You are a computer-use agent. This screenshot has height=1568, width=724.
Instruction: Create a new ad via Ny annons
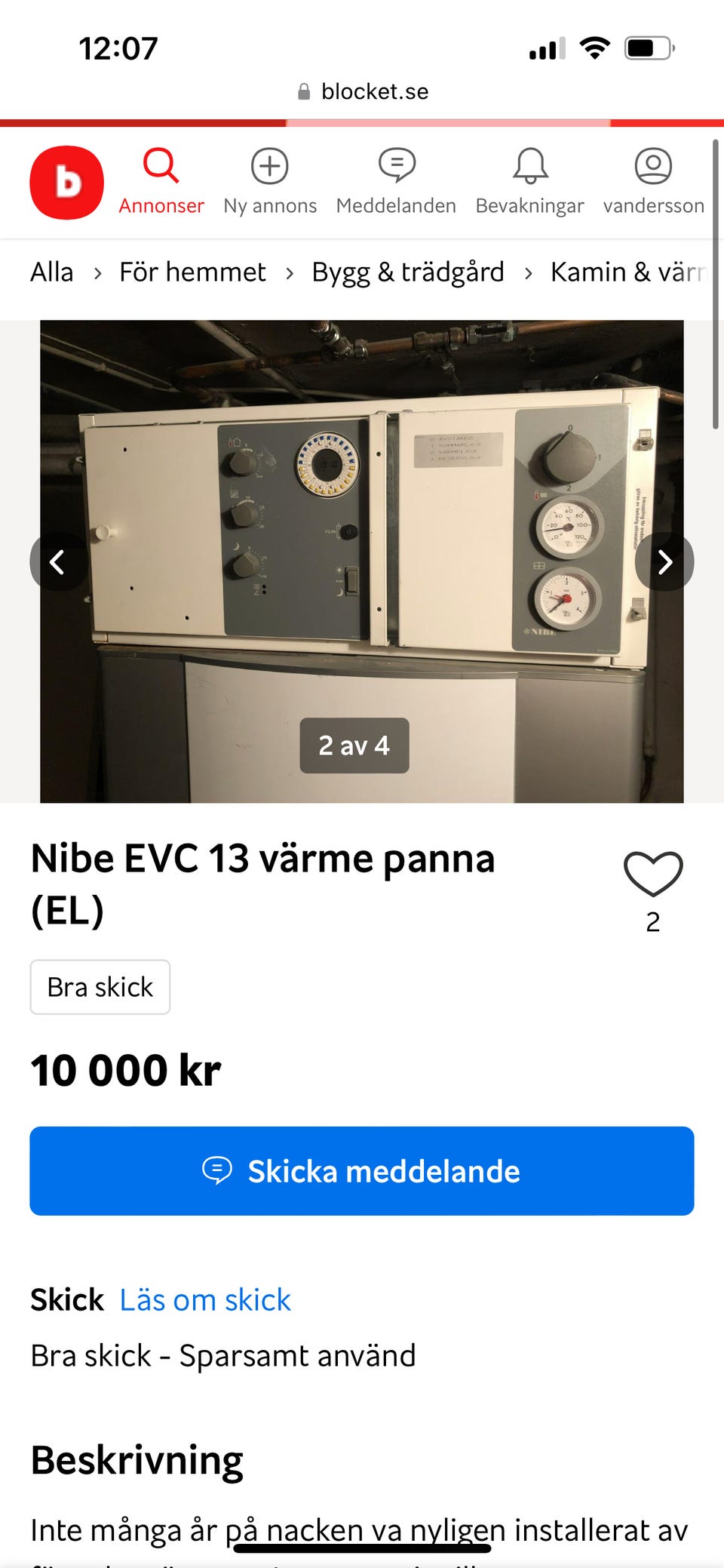tap(270, 182)
